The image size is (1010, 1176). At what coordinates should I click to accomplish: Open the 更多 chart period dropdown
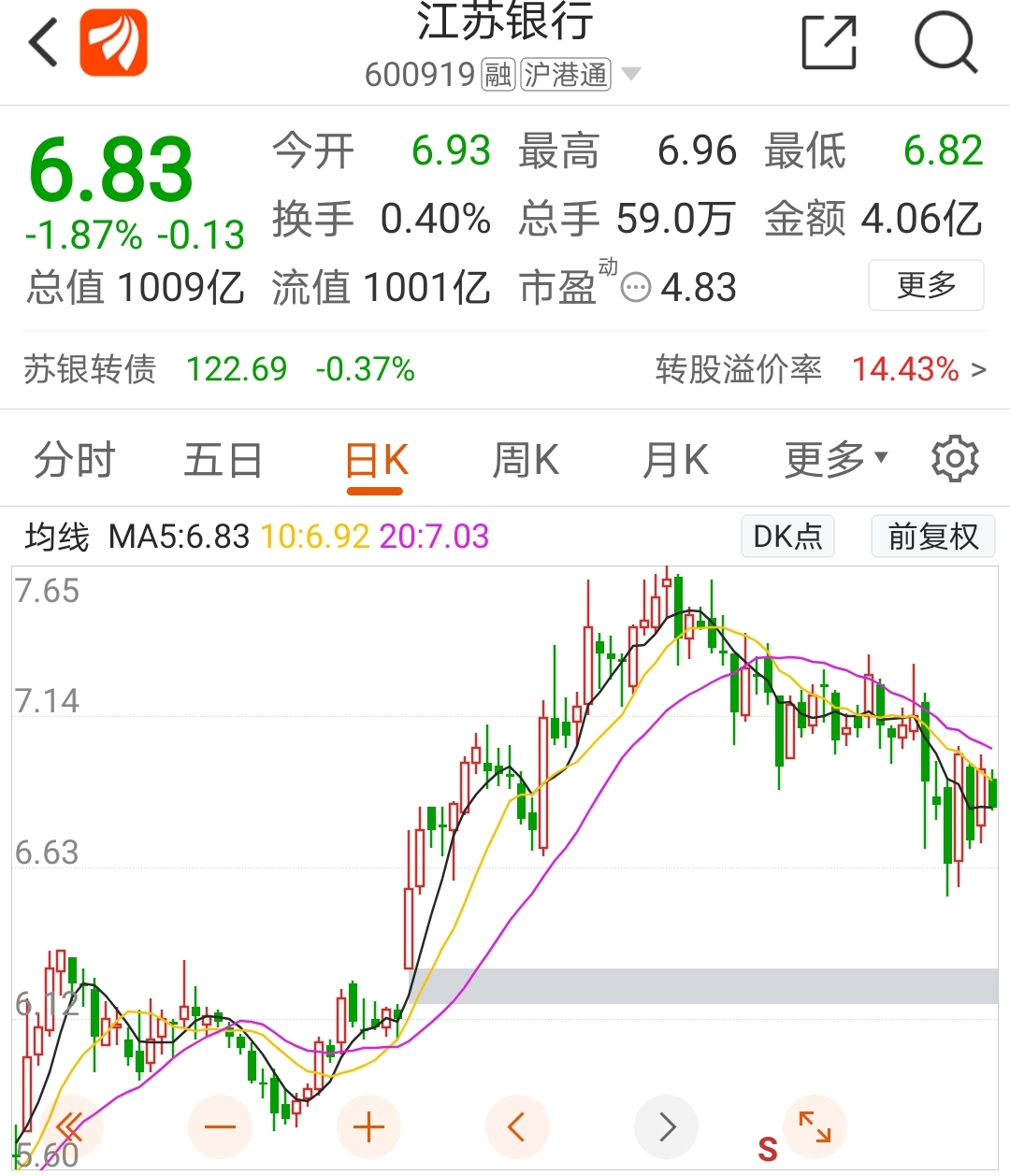835,459
